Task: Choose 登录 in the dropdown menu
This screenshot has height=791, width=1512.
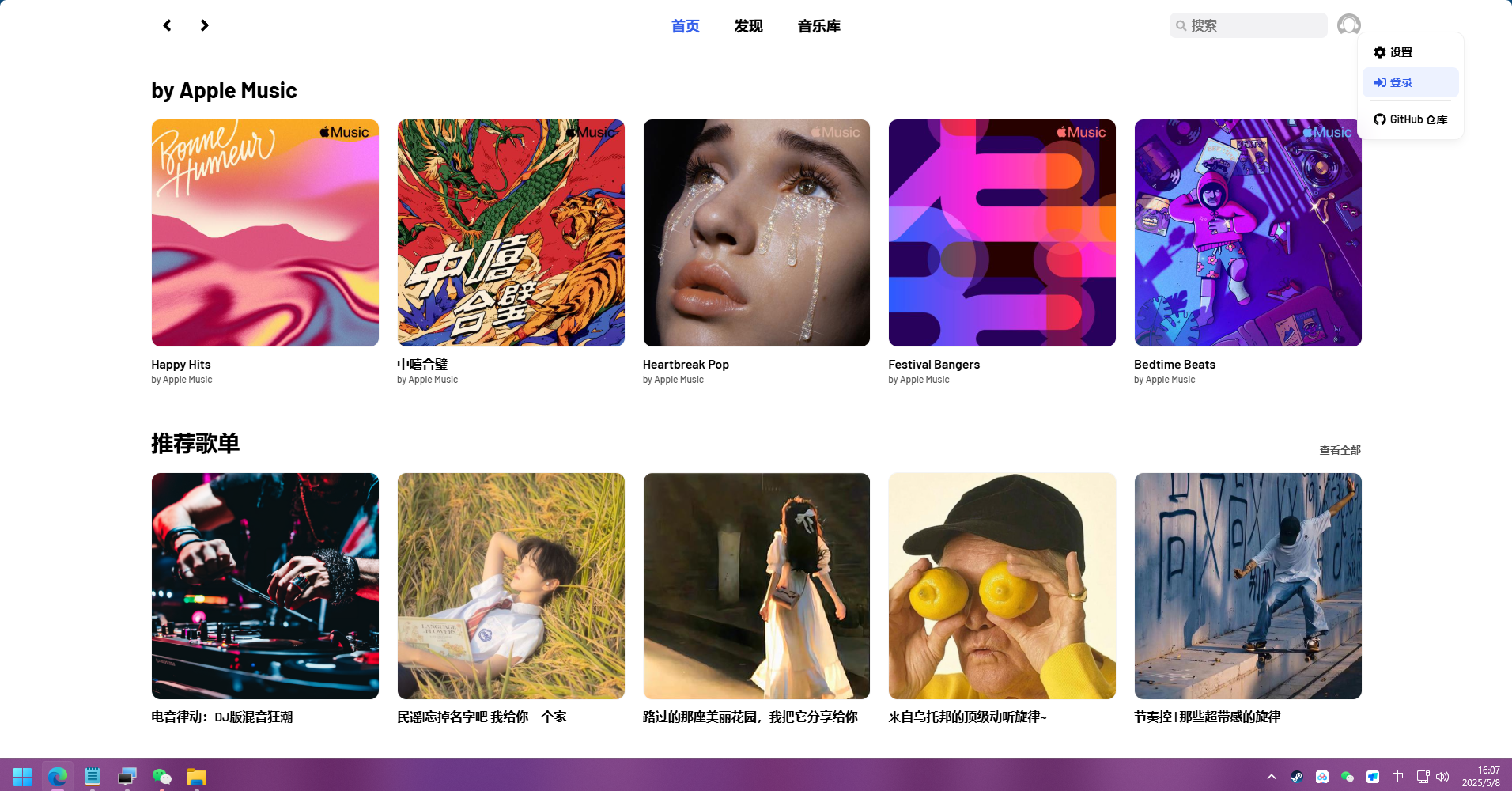Action: coord(1400,82)
